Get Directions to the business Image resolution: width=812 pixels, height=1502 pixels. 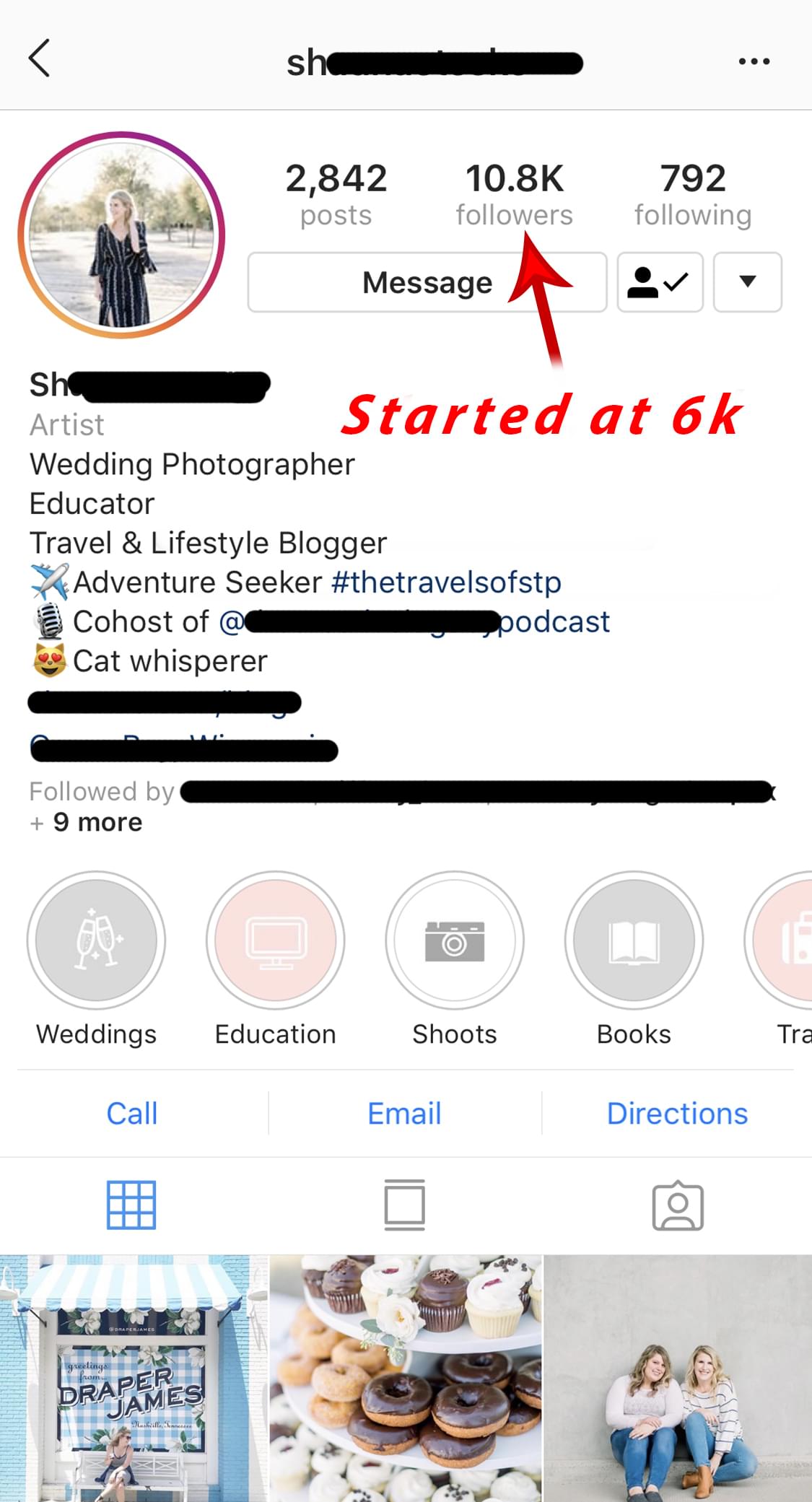pyautogui.click(x=676, y=1113)
